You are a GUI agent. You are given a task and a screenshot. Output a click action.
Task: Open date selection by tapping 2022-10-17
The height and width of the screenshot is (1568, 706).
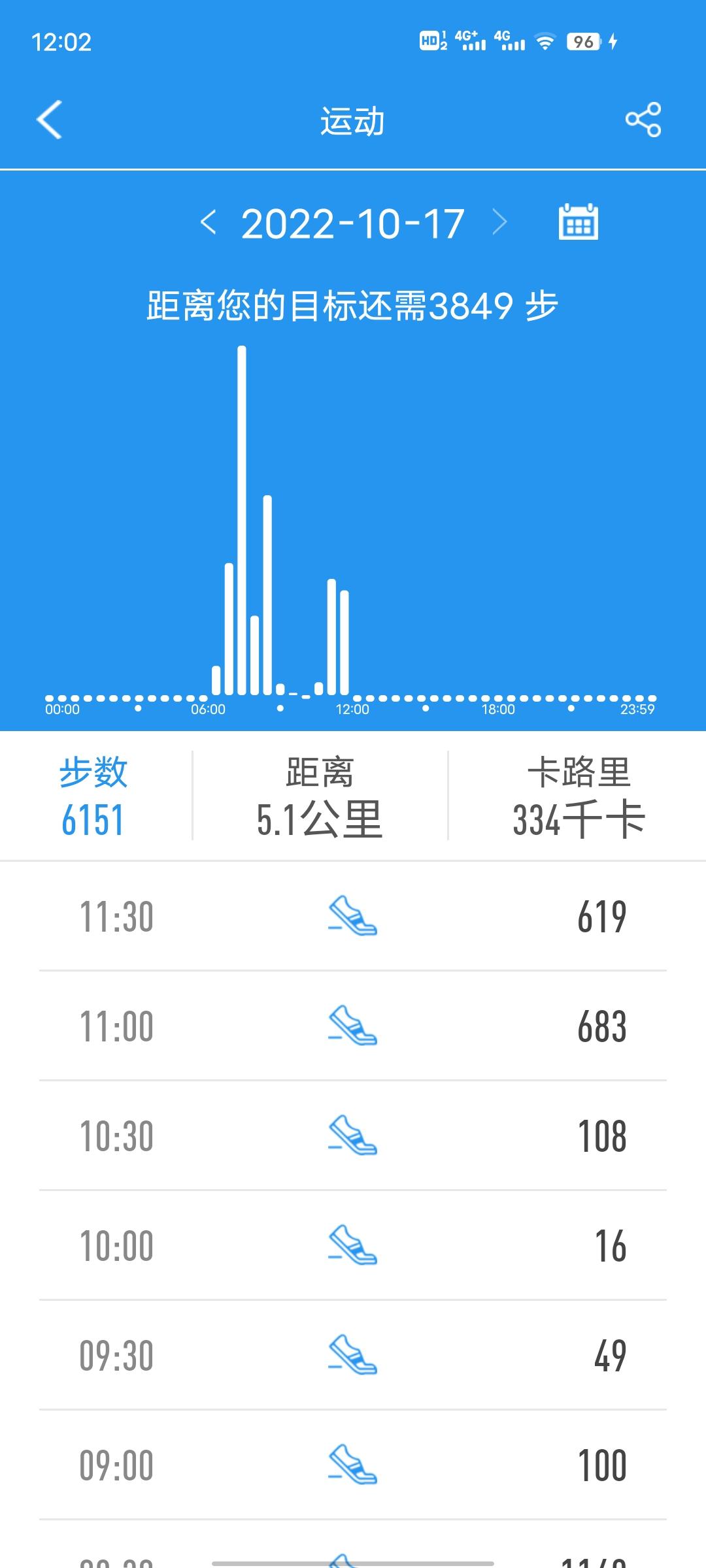pyautogui.click(x=353, y=223)
